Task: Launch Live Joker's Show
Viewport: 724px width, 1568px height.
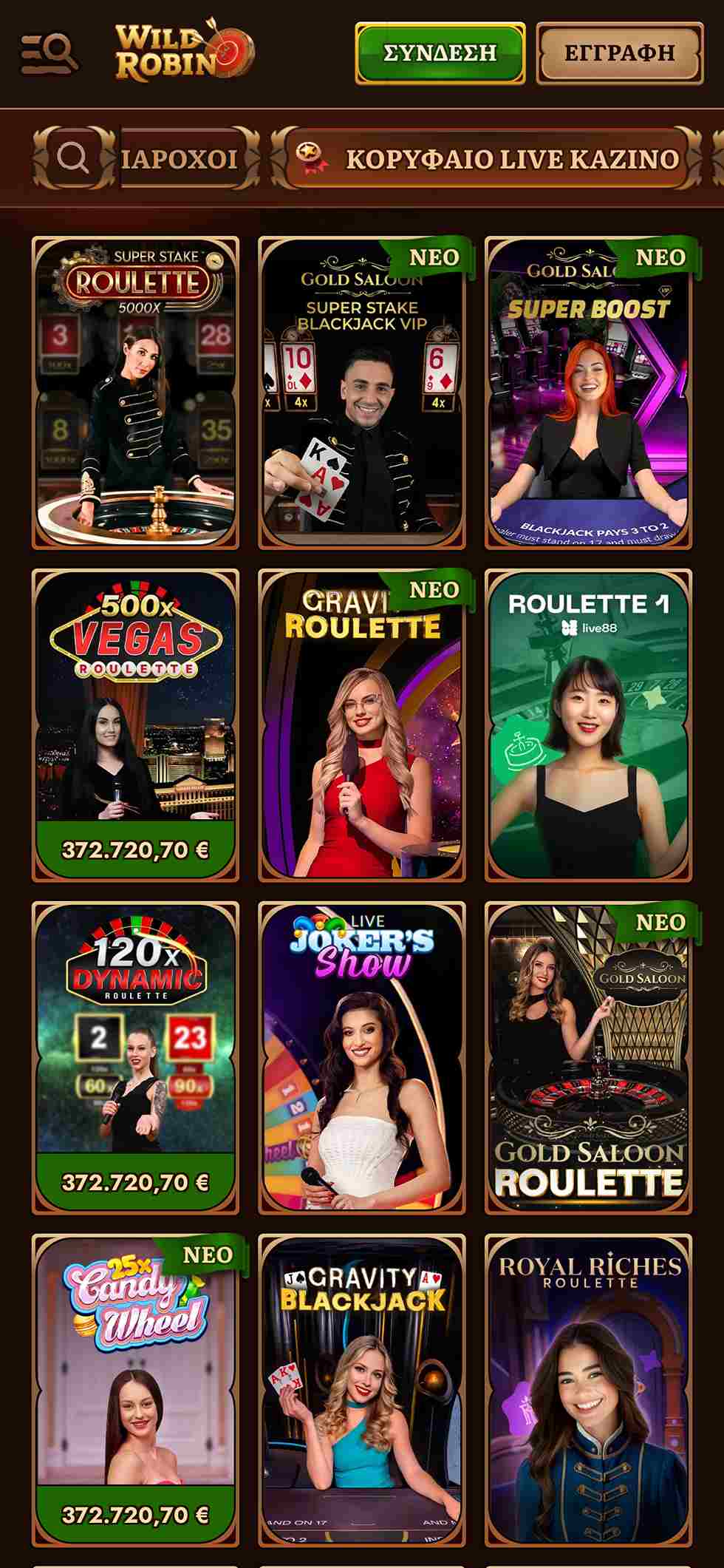Action: (362, 1057)
